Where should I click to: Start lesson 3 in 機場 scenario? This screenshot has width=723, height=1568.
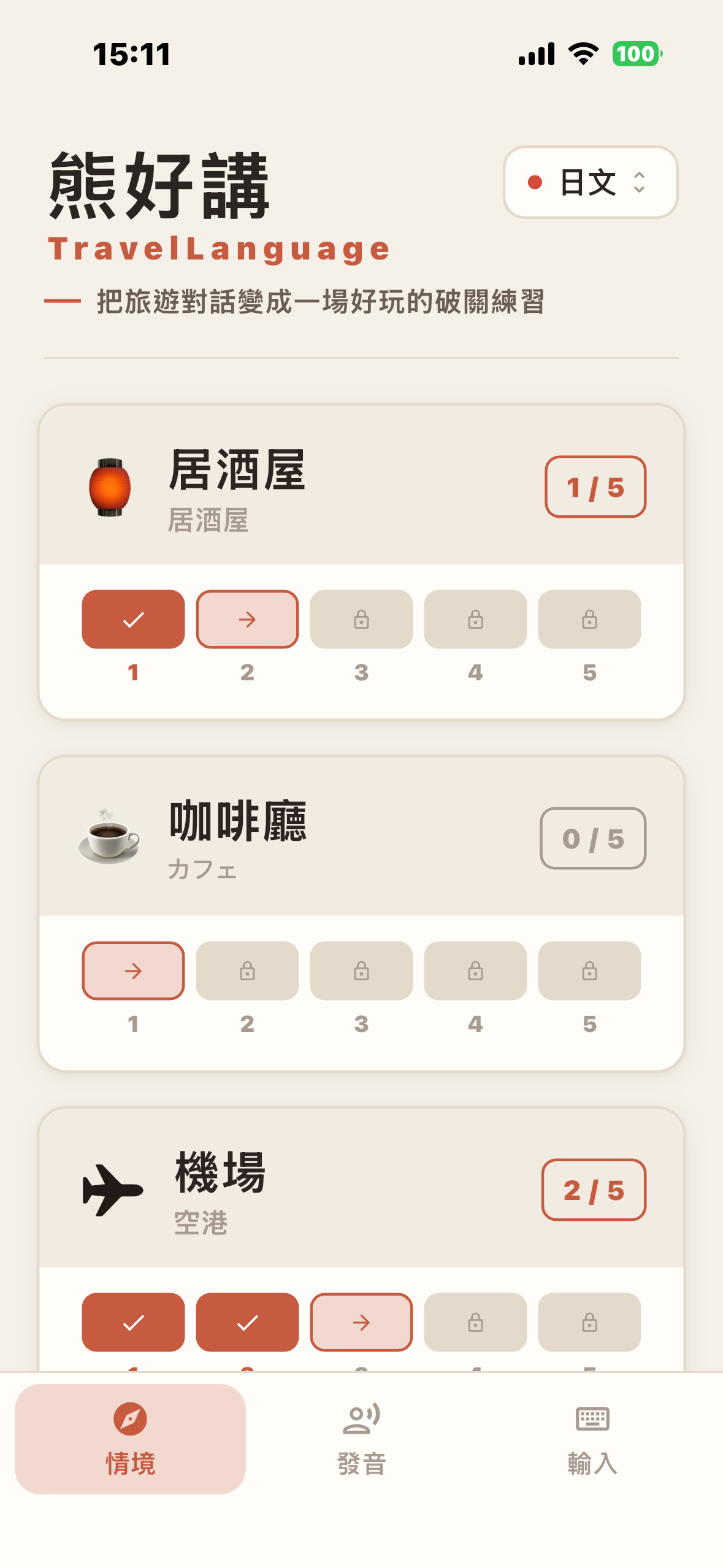click(x=361, y=1322)
